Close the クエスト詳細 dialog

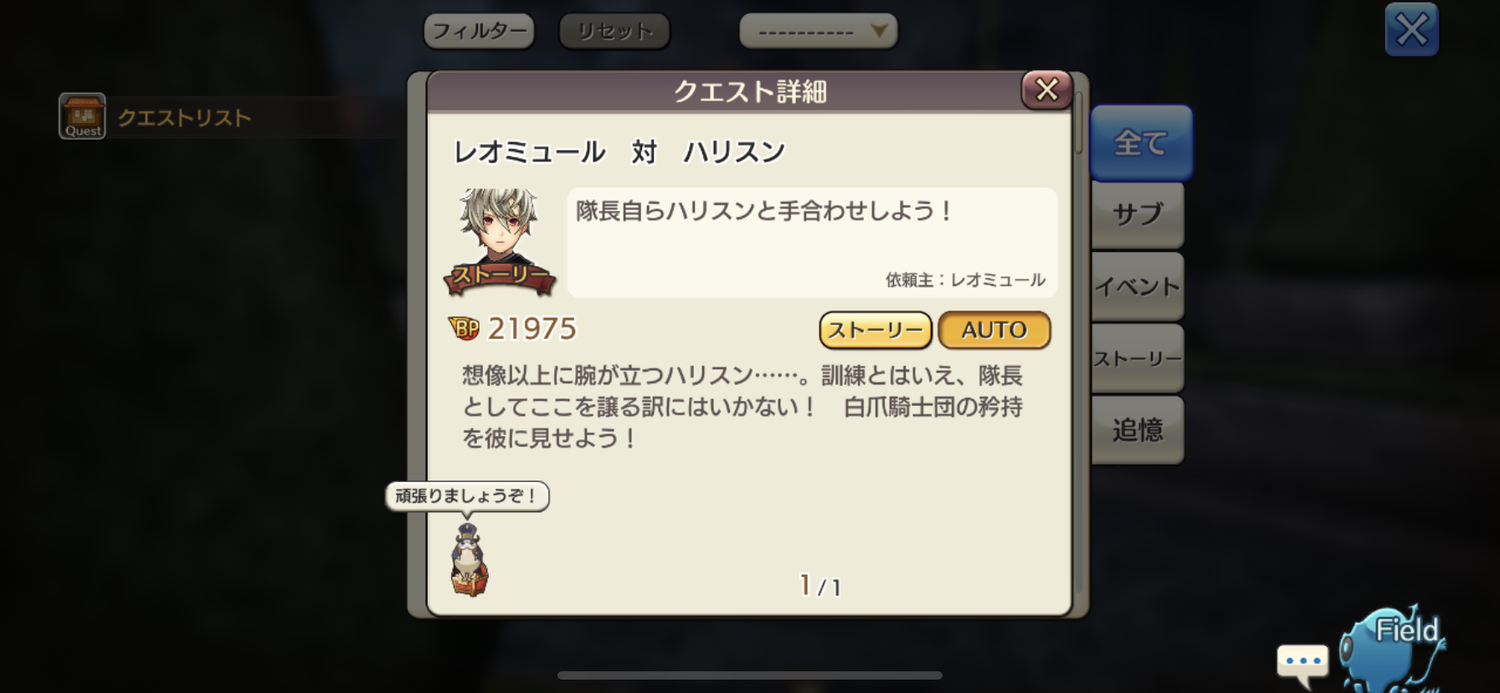(x=1046, y=90)
